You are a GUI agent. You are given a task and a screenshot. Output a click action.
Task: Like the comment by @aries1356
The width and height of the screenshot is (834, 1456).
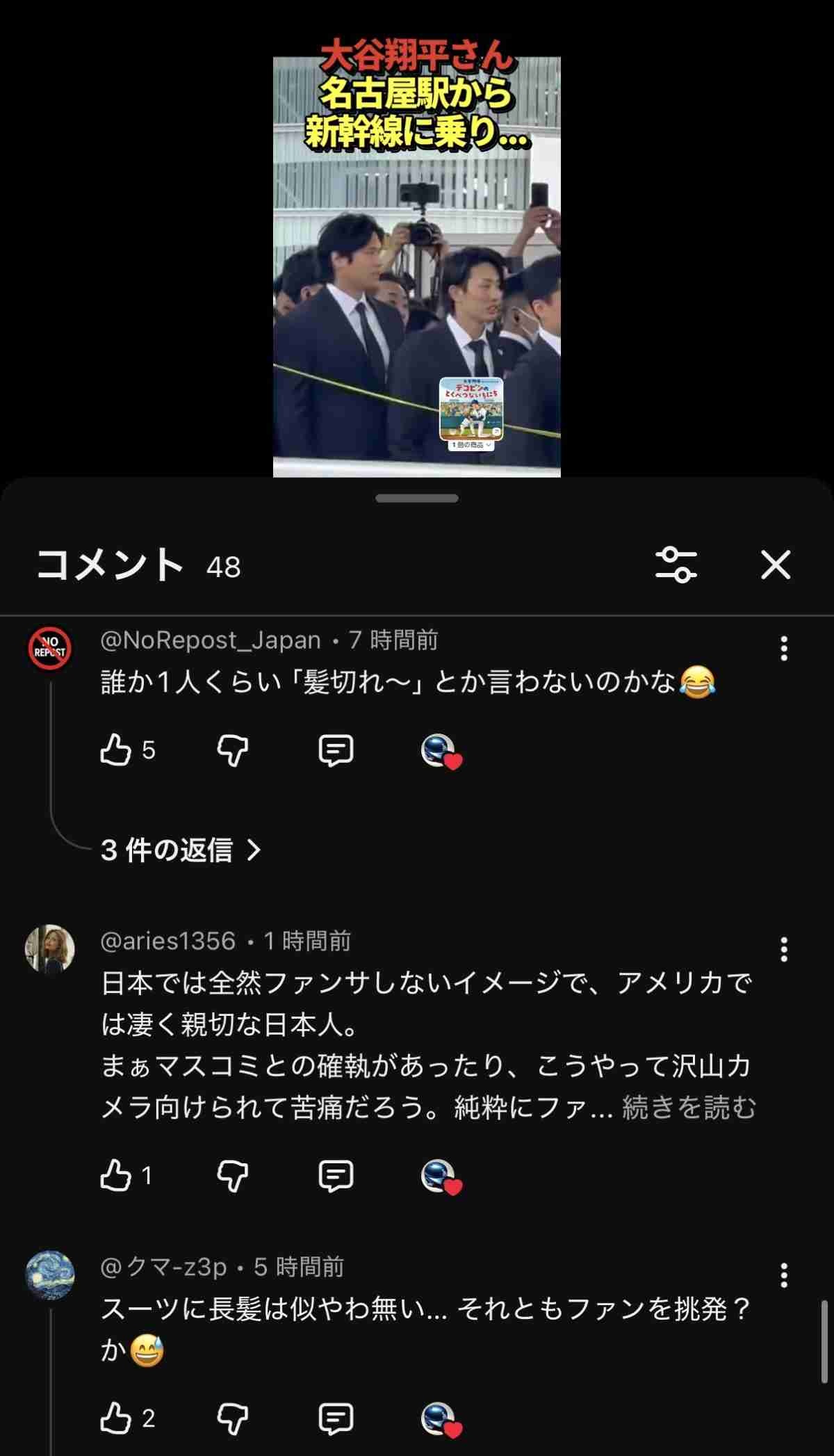click(x=116, y=1176)
